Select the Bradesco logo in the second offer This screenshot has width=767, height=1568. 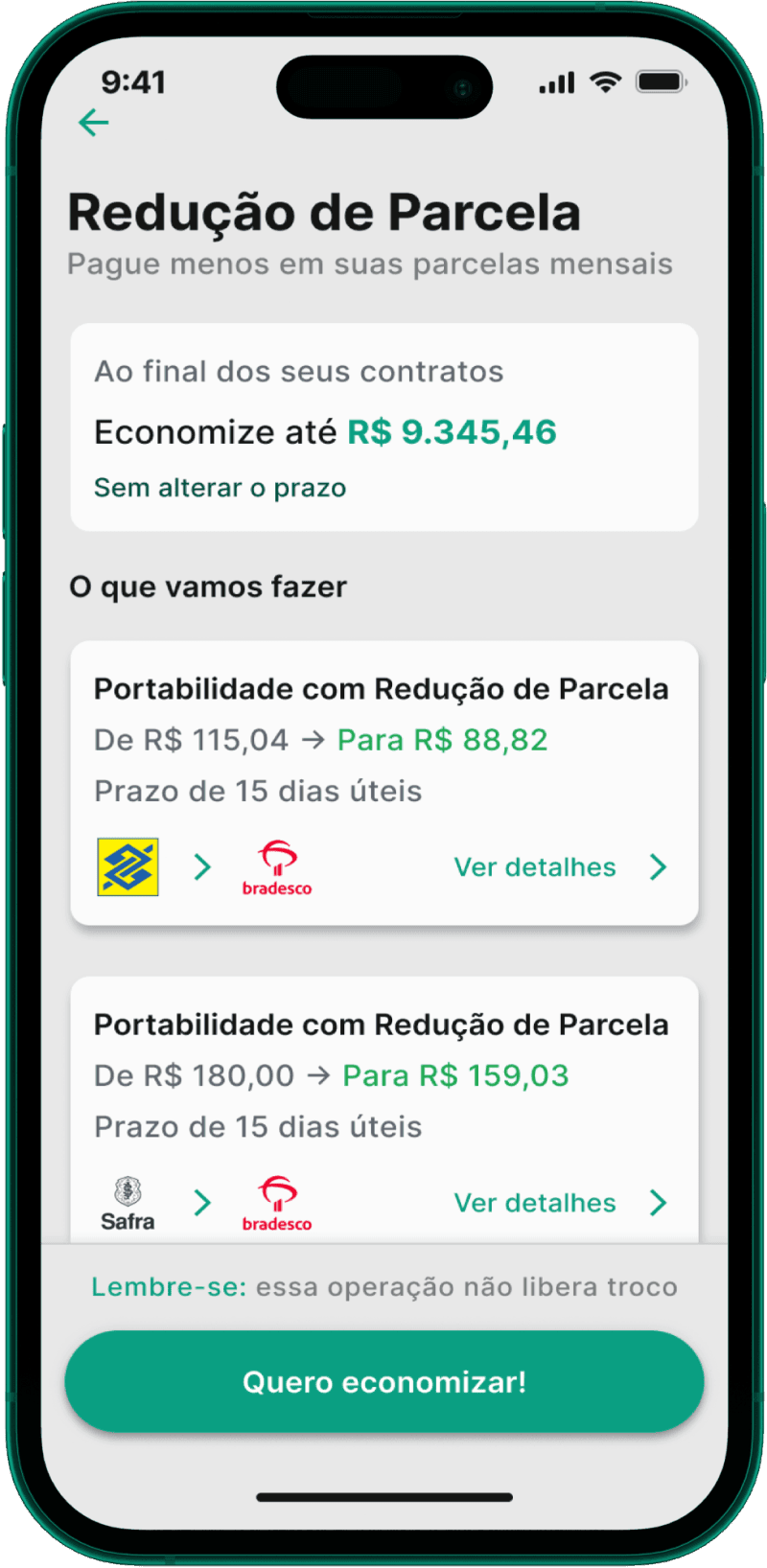(276, 1201)
